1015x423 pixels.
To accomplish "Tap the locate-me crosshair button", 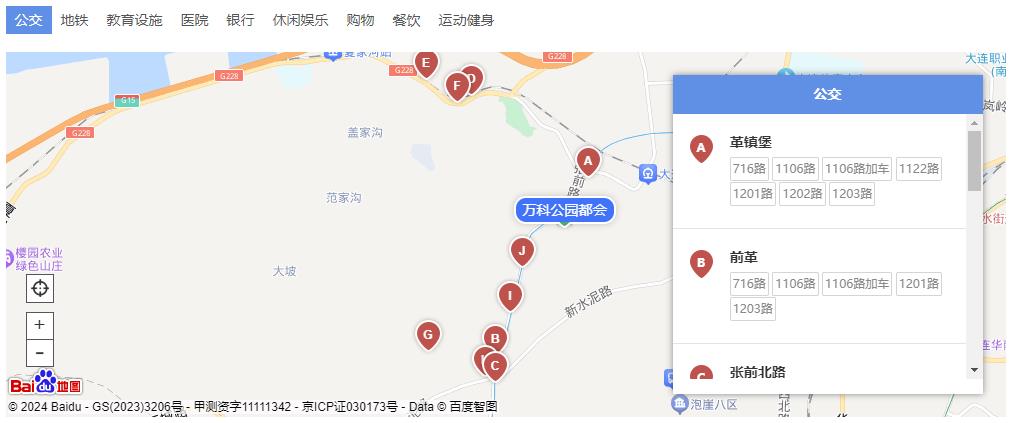I will [x=40, y=289].
